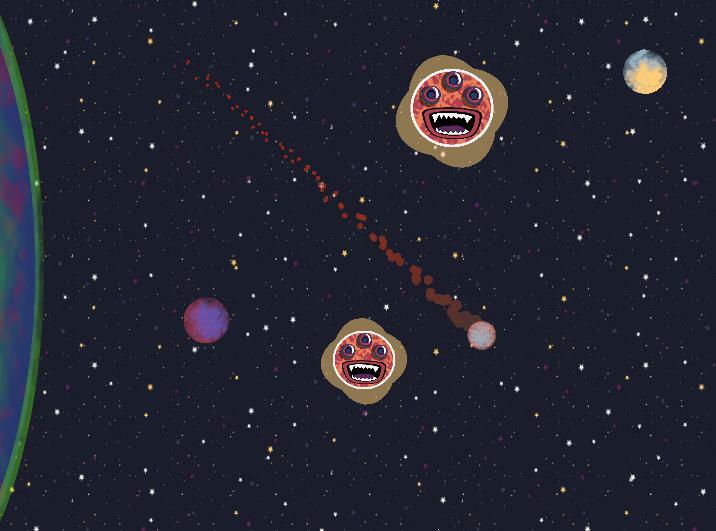Tap the yellow-blue planet
This screenshot has width=716, height=531.
645,72
